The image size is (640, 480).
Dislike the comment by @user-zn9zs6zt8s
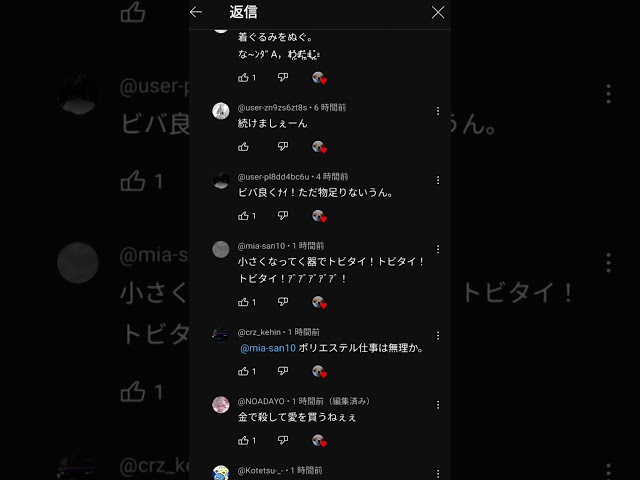pos(282,147)
